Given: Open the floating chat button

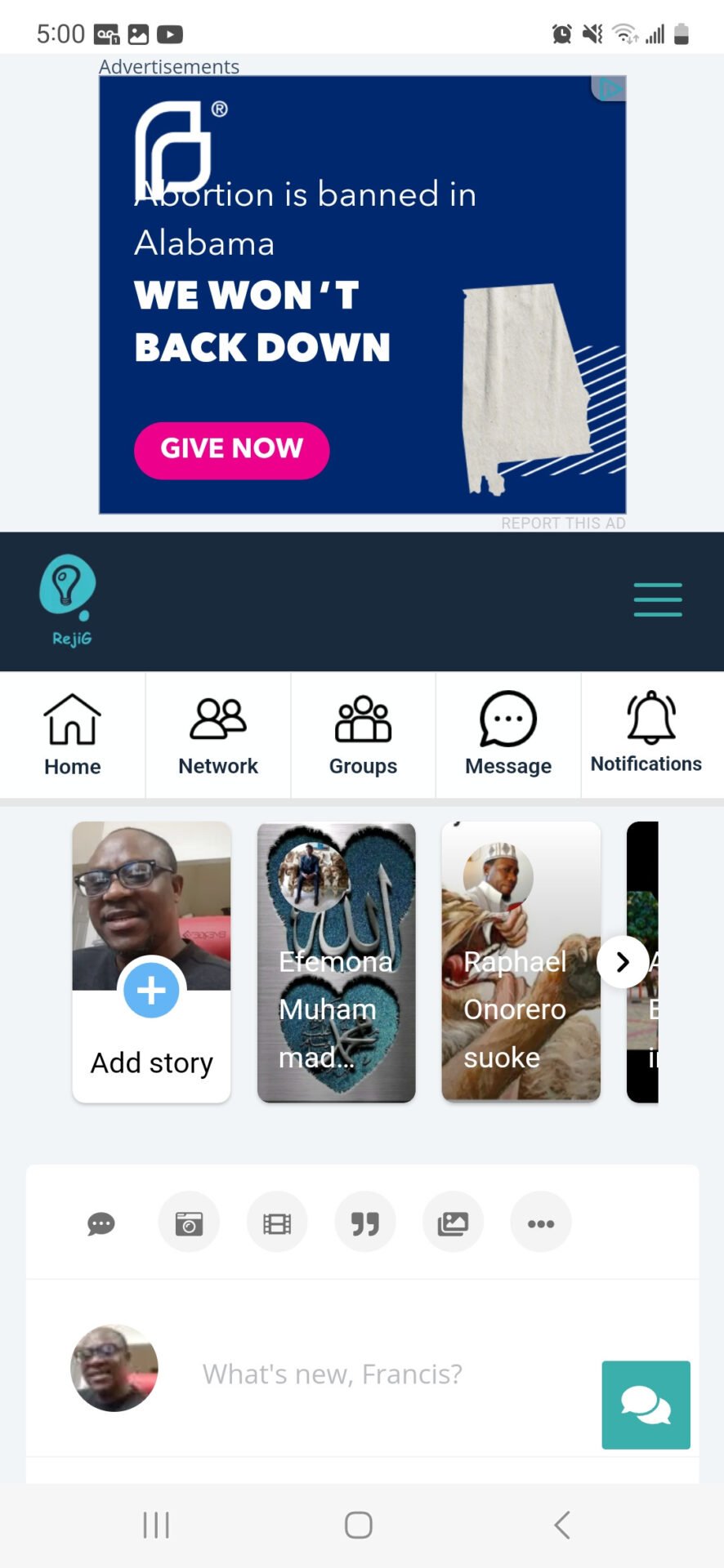Looking at the screenshot, I should 646,1405.
